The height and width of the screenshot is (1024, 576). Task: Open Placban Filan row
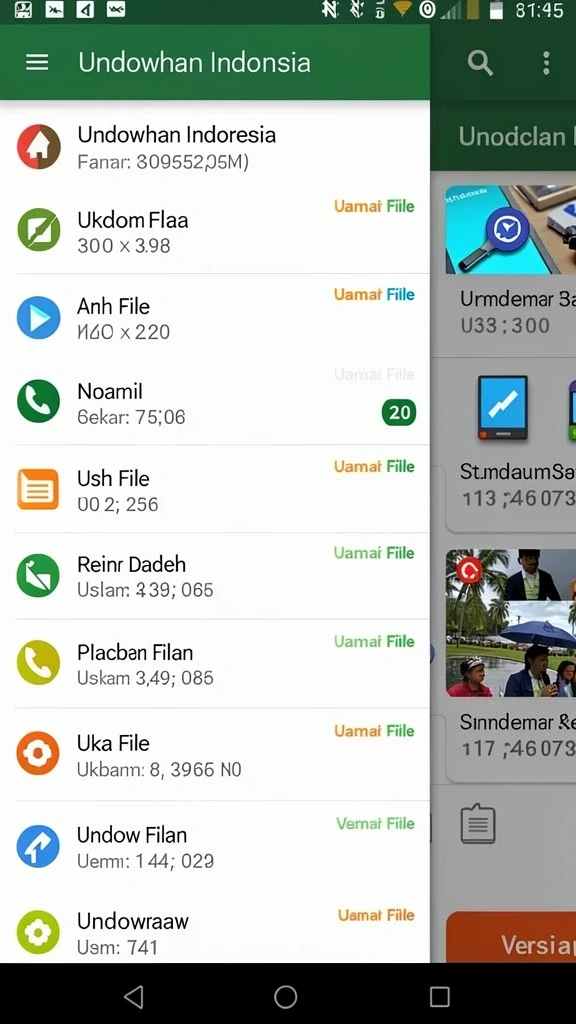coord(215,664)
